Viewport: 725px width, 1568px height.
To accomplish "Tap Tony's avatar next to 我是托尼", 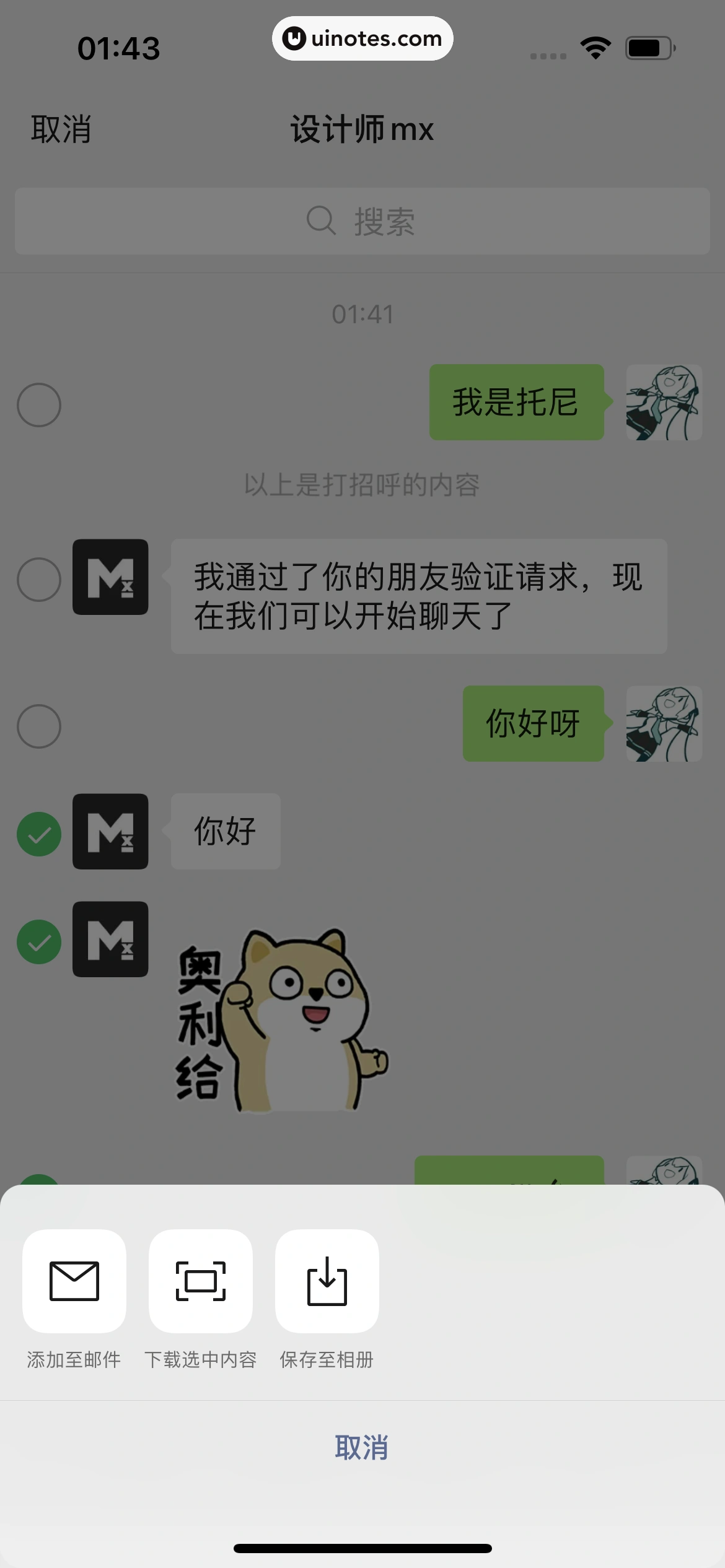I will (664, 404).
